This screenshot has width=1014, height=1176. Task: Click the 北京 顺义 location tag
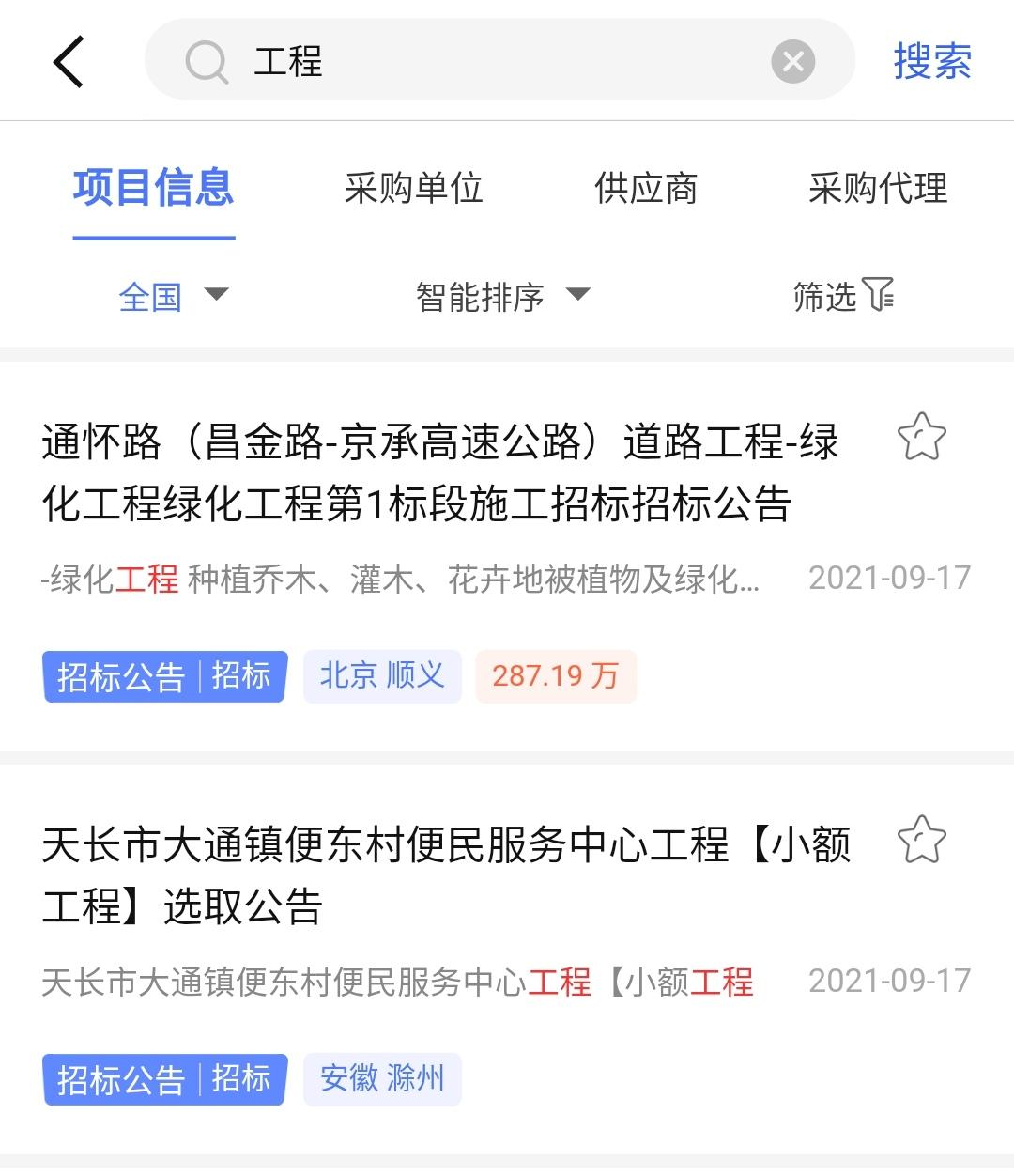[x=381, y=674]
